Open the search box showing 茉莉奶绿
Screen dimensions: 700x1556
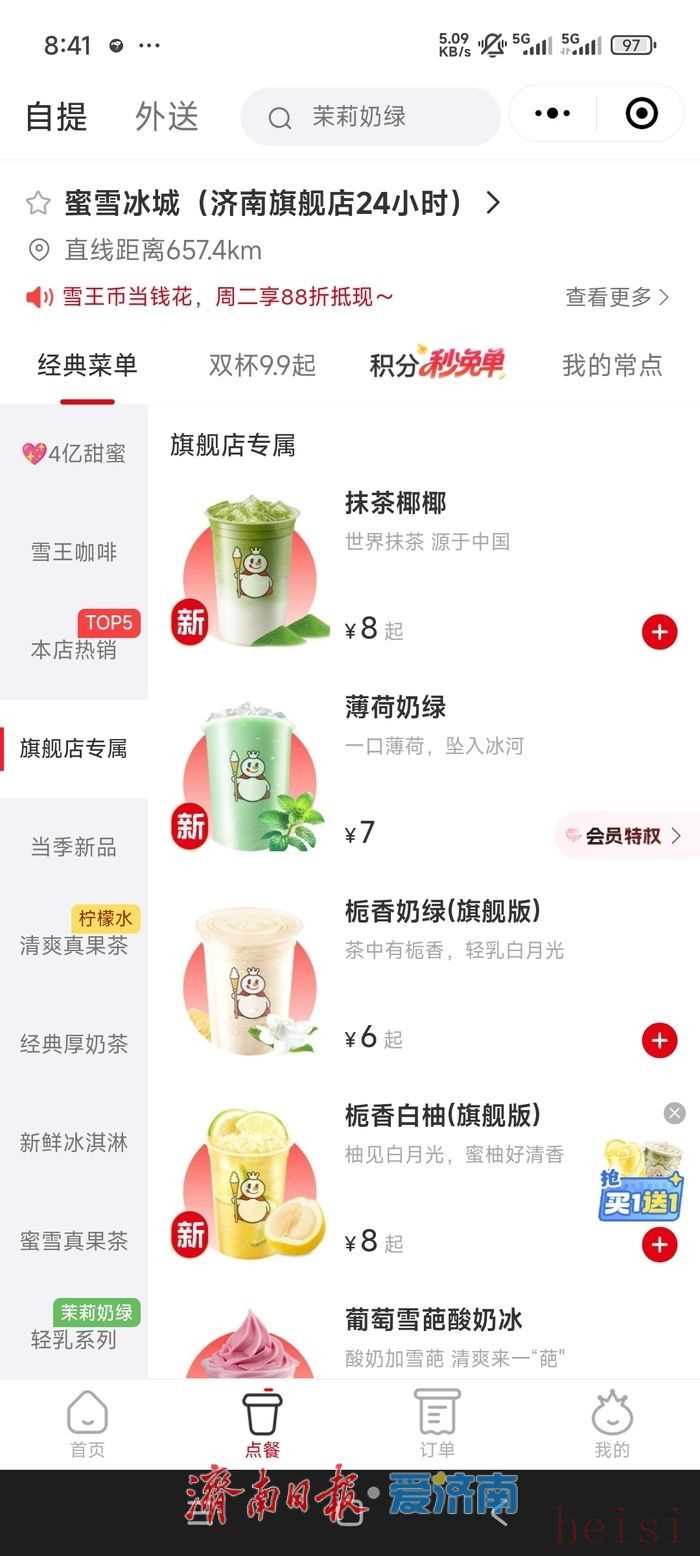coord(370,116)
